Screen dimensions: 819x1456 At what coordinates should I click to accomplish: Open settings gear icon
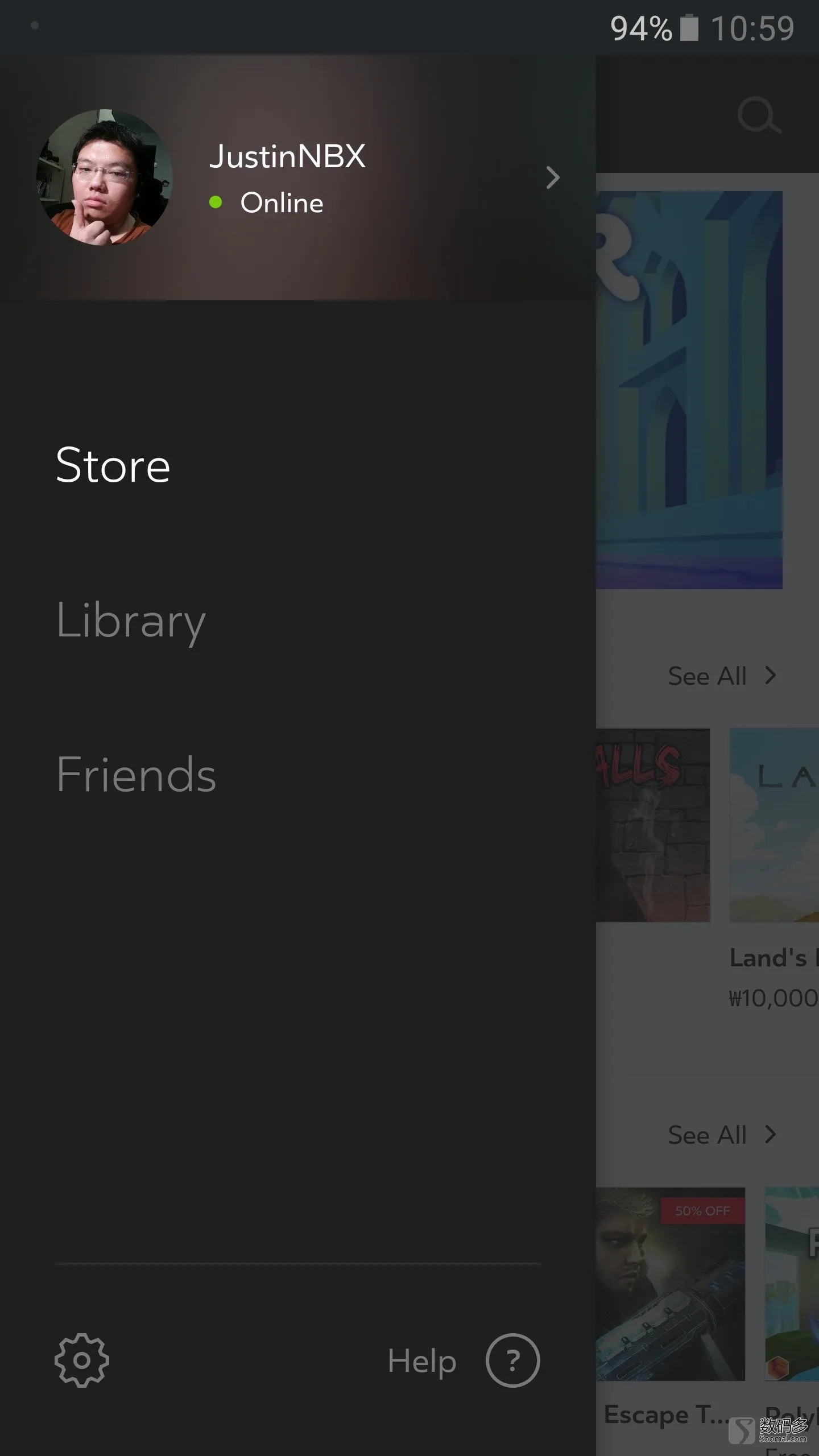coord(82,1360)
